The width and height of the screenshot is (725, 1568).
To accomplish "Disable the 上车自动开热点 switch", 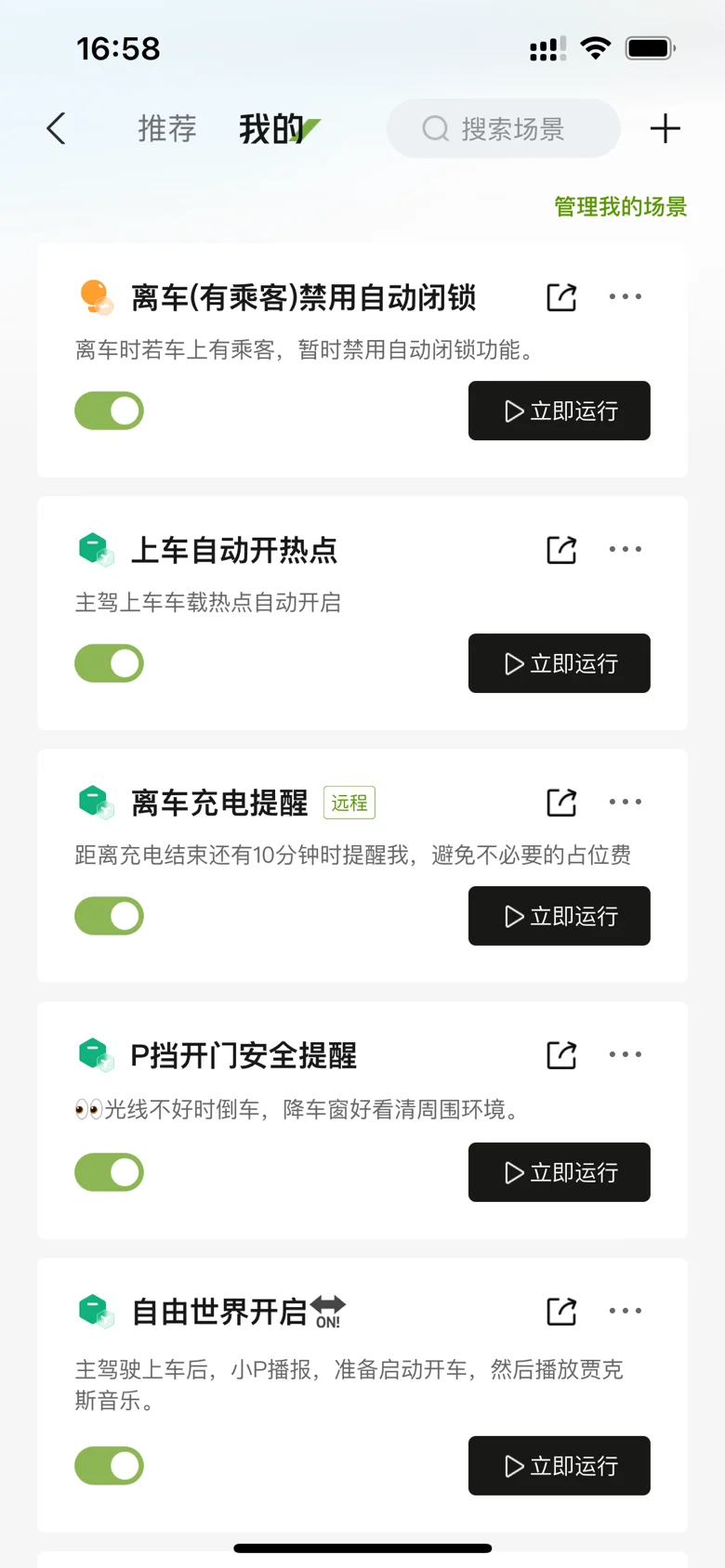I will click(109, 663).
